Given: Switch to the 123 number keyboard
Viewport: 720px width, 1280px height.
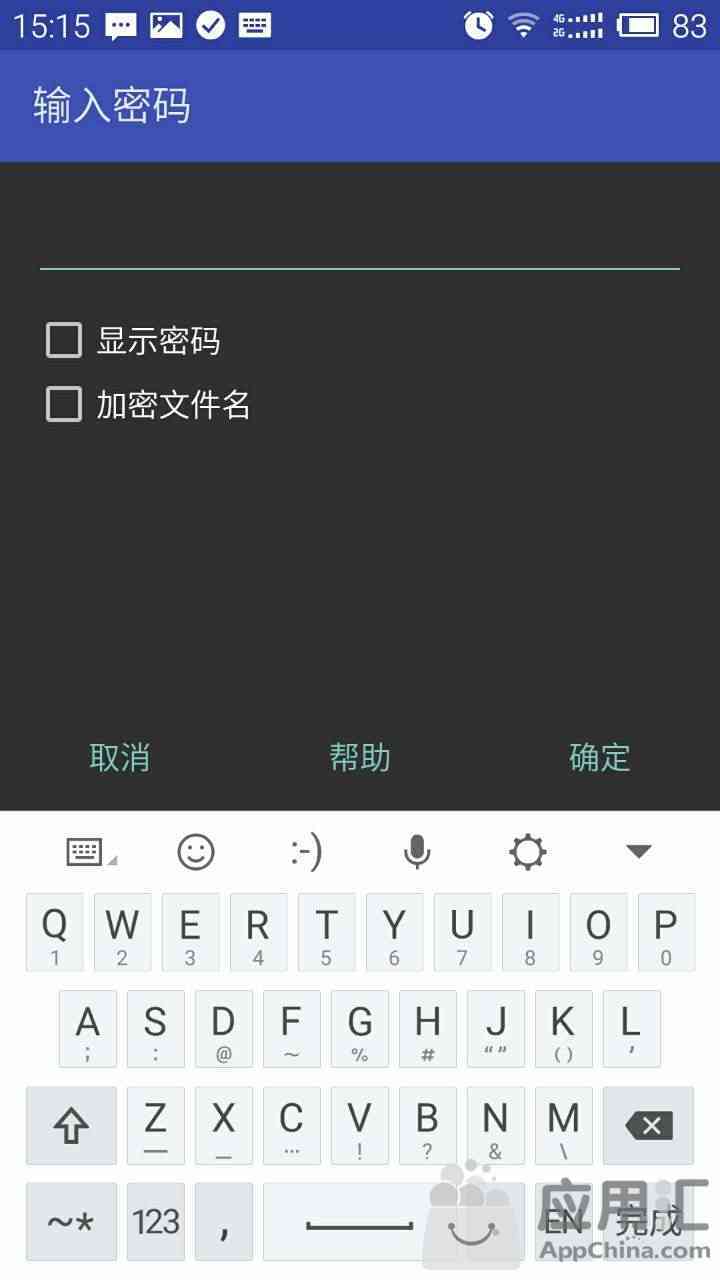Looking at the screenshot, I should point(156,1221).
